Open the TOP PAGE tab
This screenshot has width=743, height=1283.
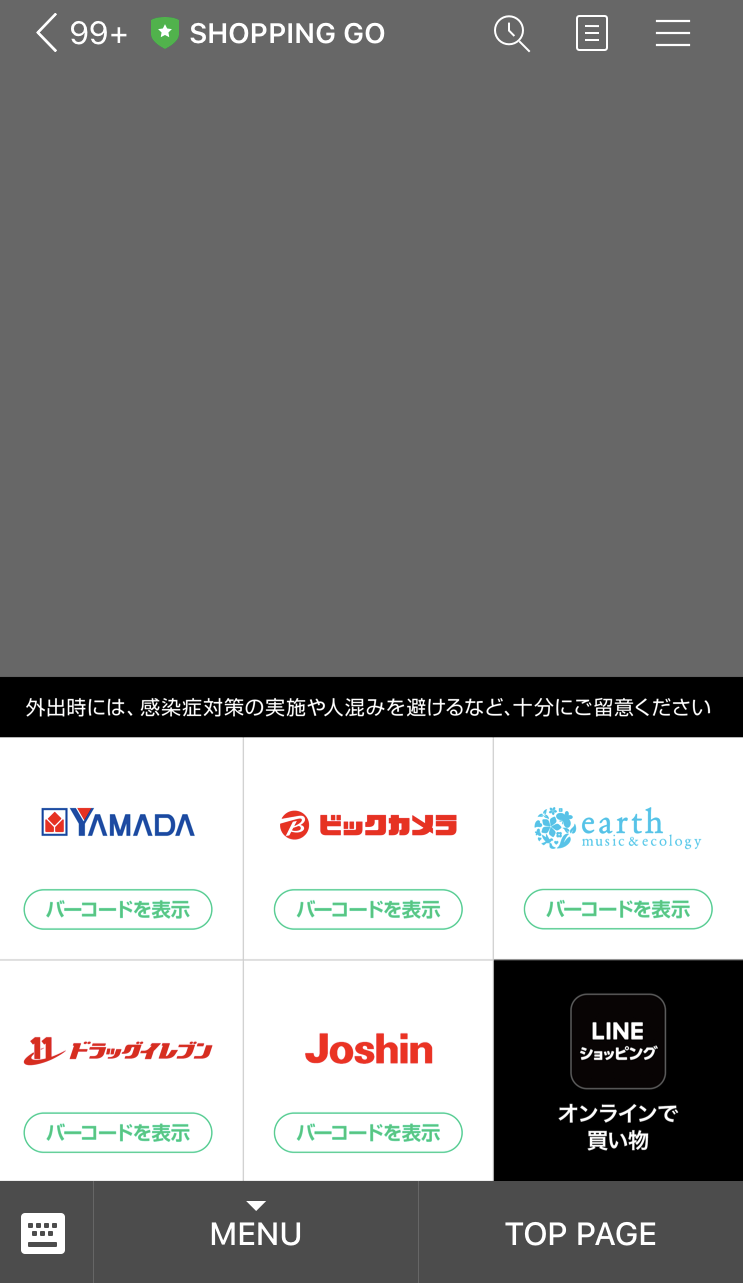(581, 1233)
